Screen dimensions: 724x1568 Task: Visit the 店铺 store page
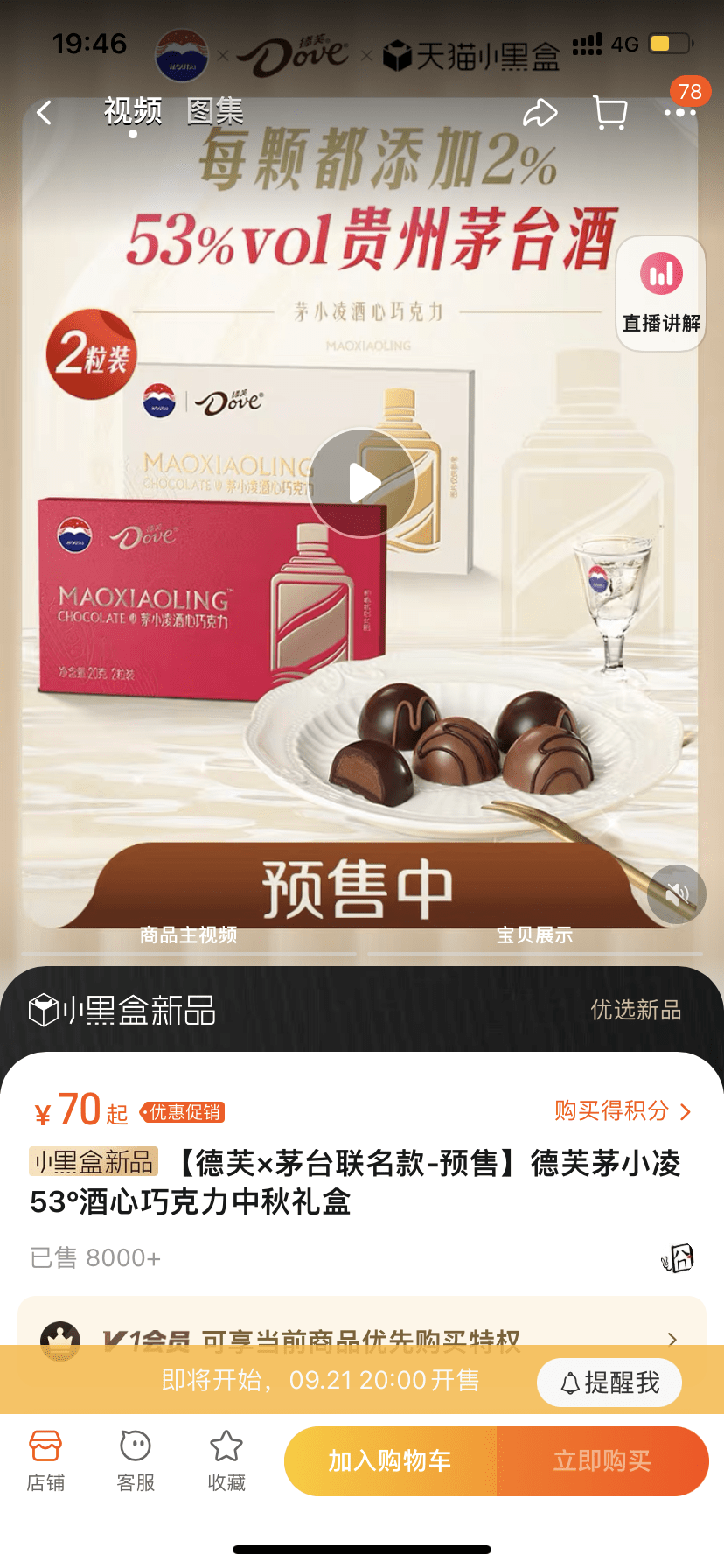(45, 1460)
